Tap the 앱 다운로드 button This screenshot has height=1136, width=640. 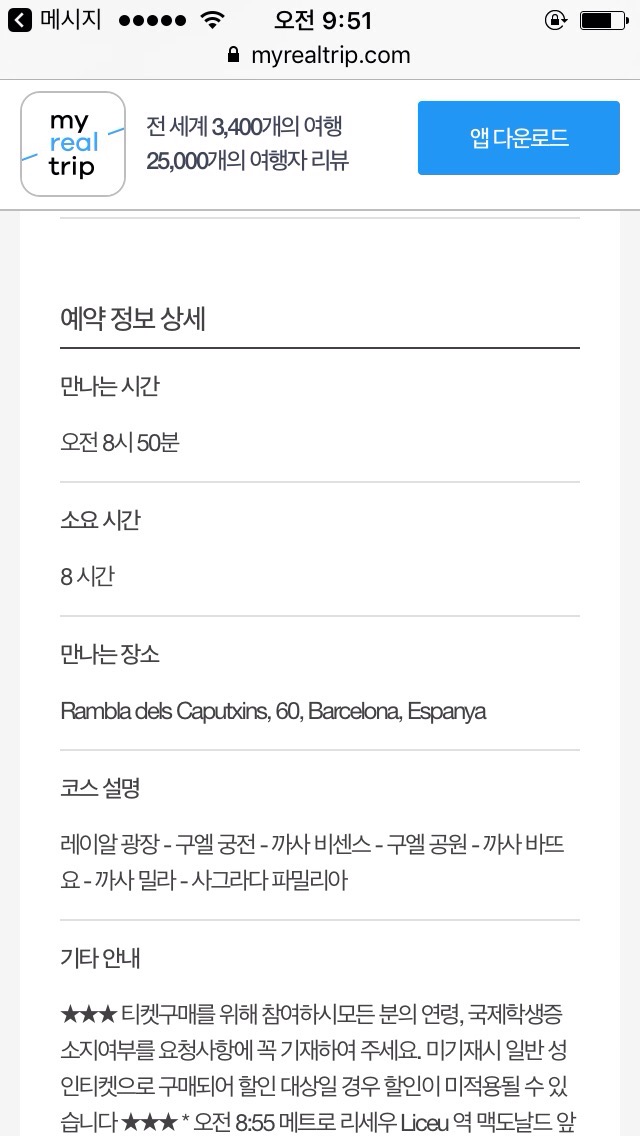(518, 138)
